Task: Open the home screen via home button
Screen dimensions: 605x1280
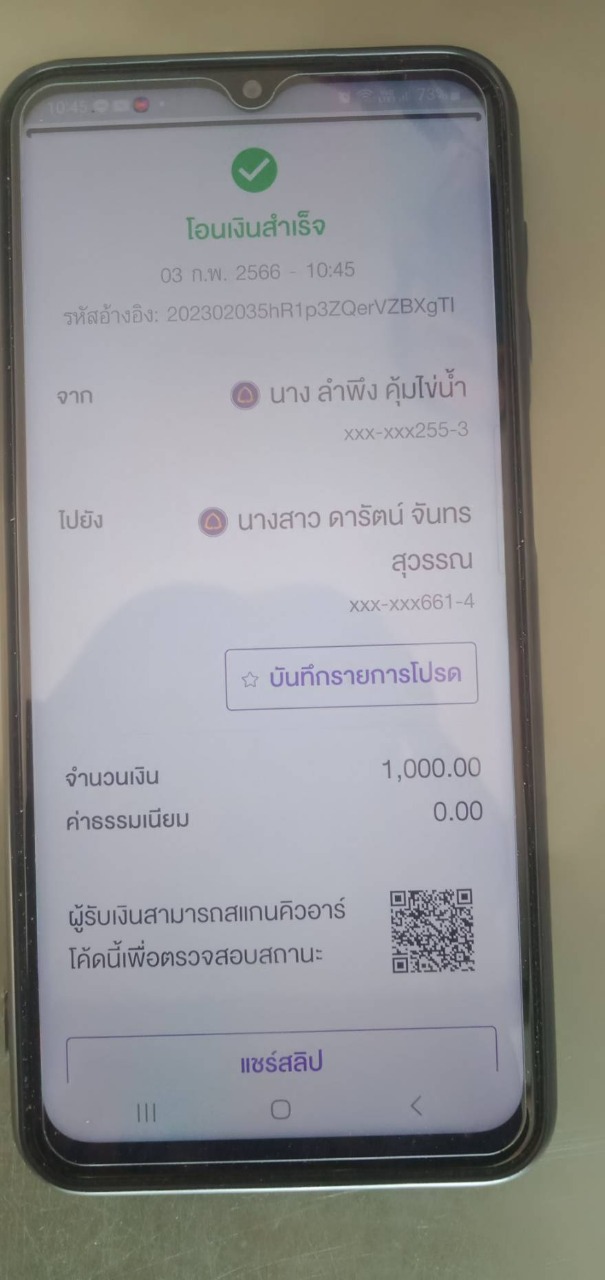Action: [x=281, y=1109]
